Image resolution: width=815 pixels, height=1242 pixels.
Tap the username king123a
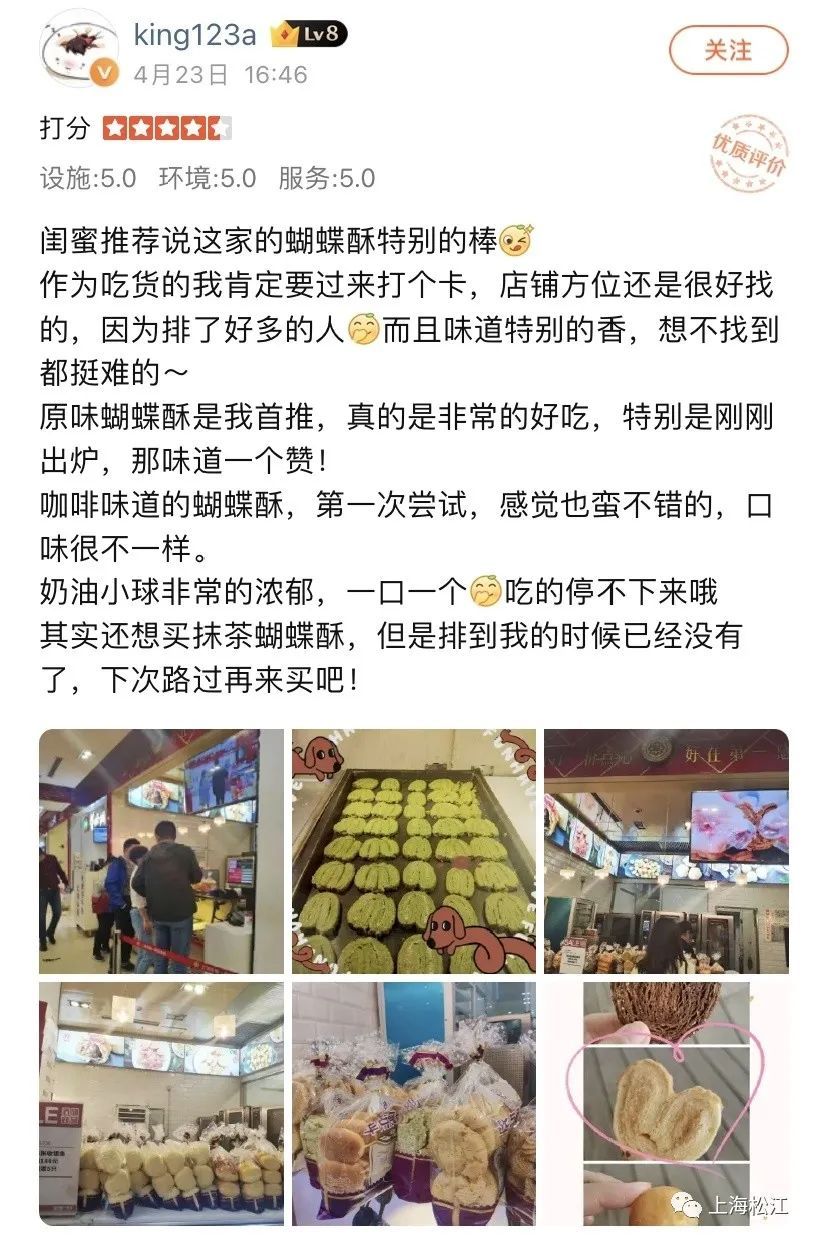click(195, 35)
